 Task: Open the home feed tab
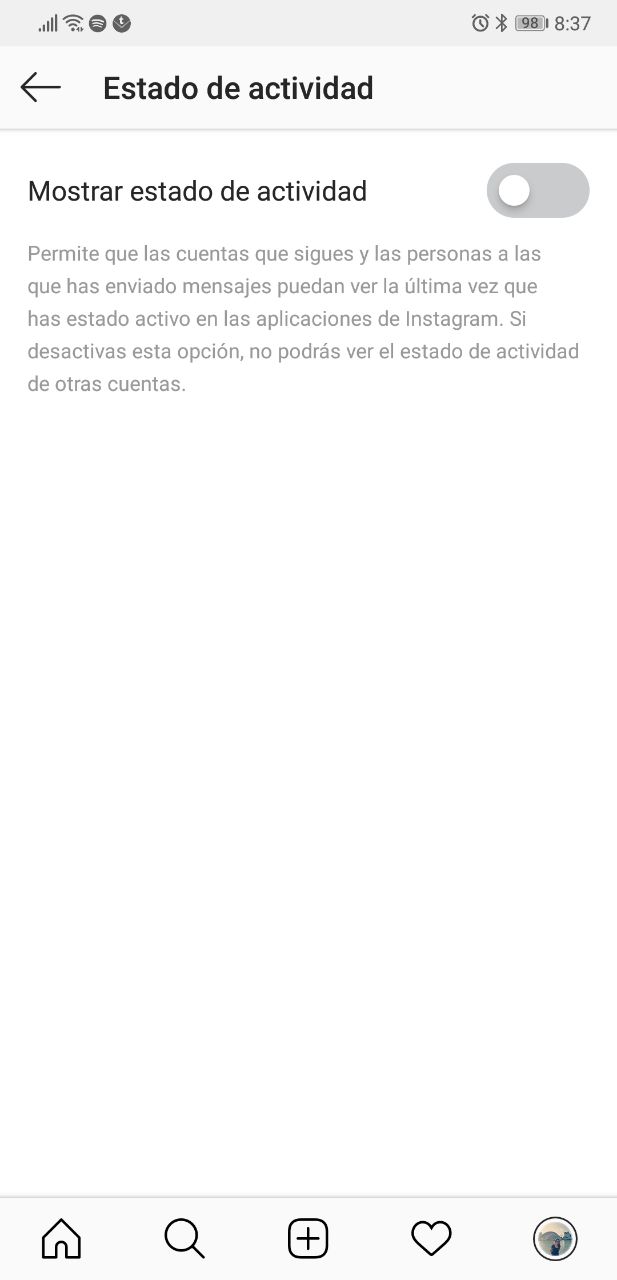coord(62,1239)
